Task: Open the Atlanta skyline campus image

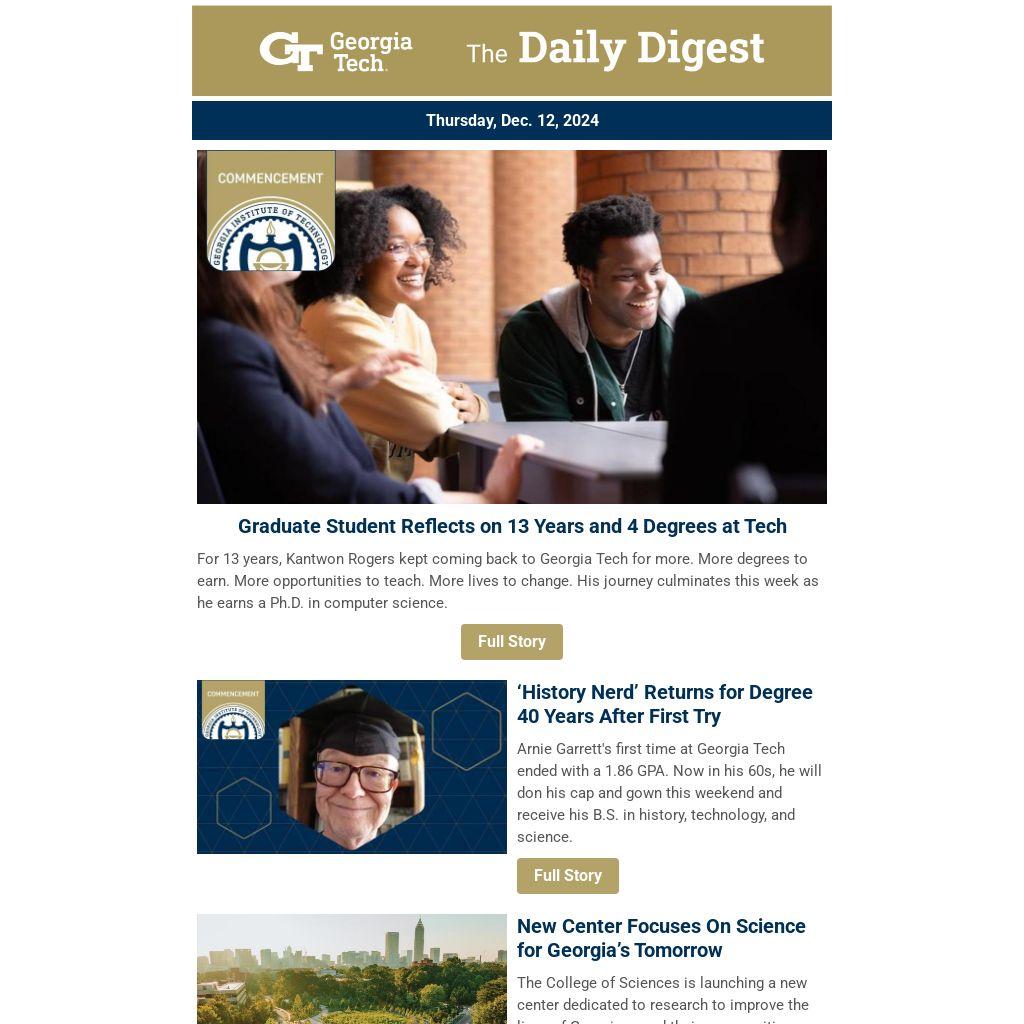Action: (x=351, y=968)
